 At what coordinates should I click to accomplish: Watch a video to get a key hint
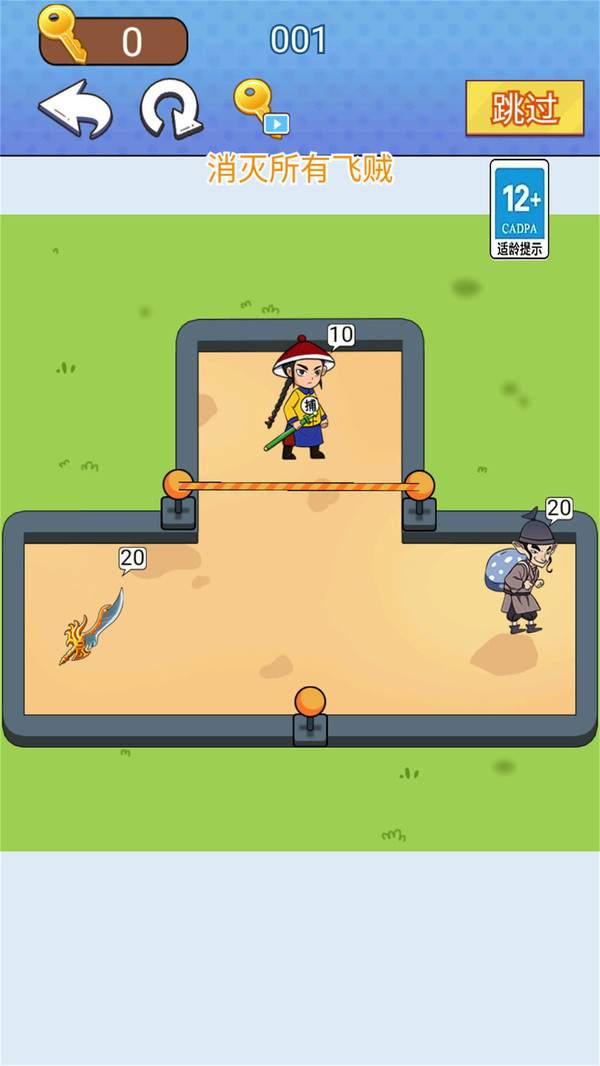point(262,108)
